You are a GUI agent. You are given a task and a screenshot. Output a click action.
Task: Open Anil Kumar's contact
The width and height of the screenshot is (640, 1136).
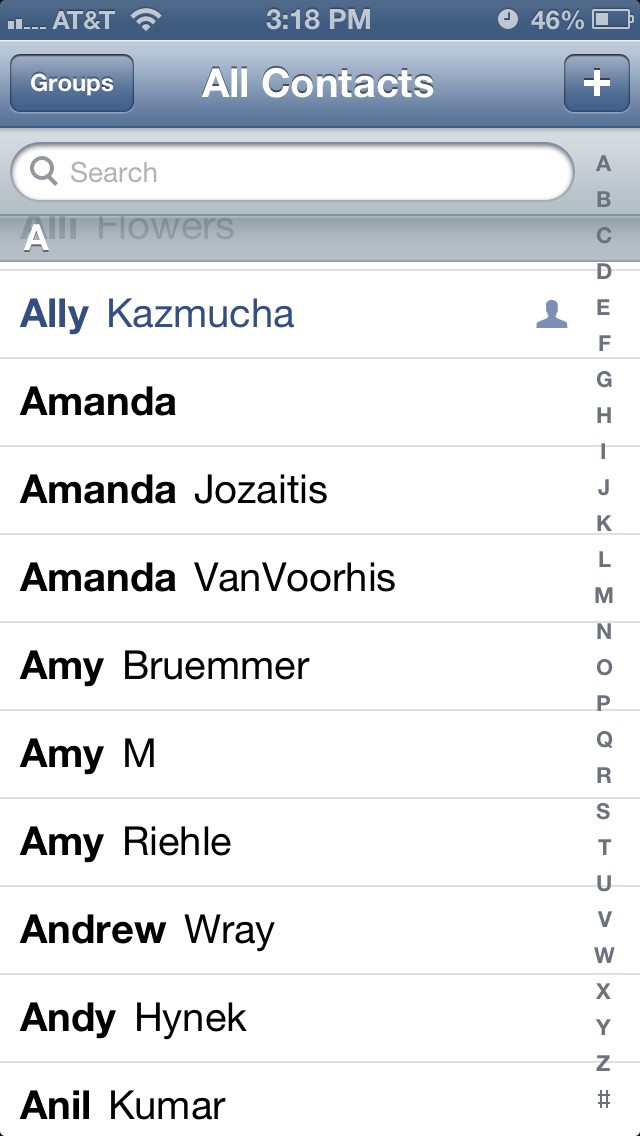click(x=280, y=1104)
